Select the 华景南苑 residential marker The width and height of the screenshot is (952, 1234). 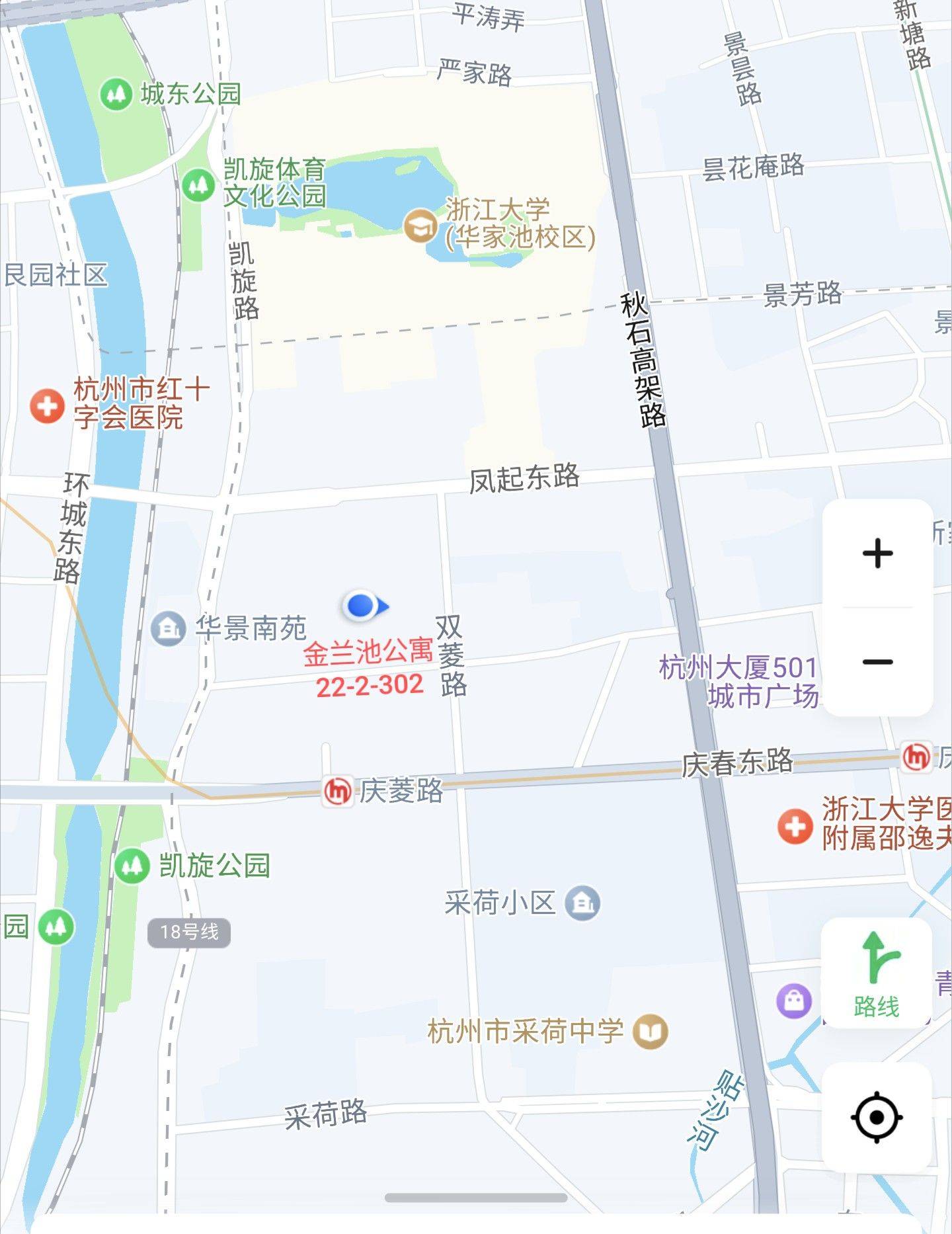[x=169, y=628]
